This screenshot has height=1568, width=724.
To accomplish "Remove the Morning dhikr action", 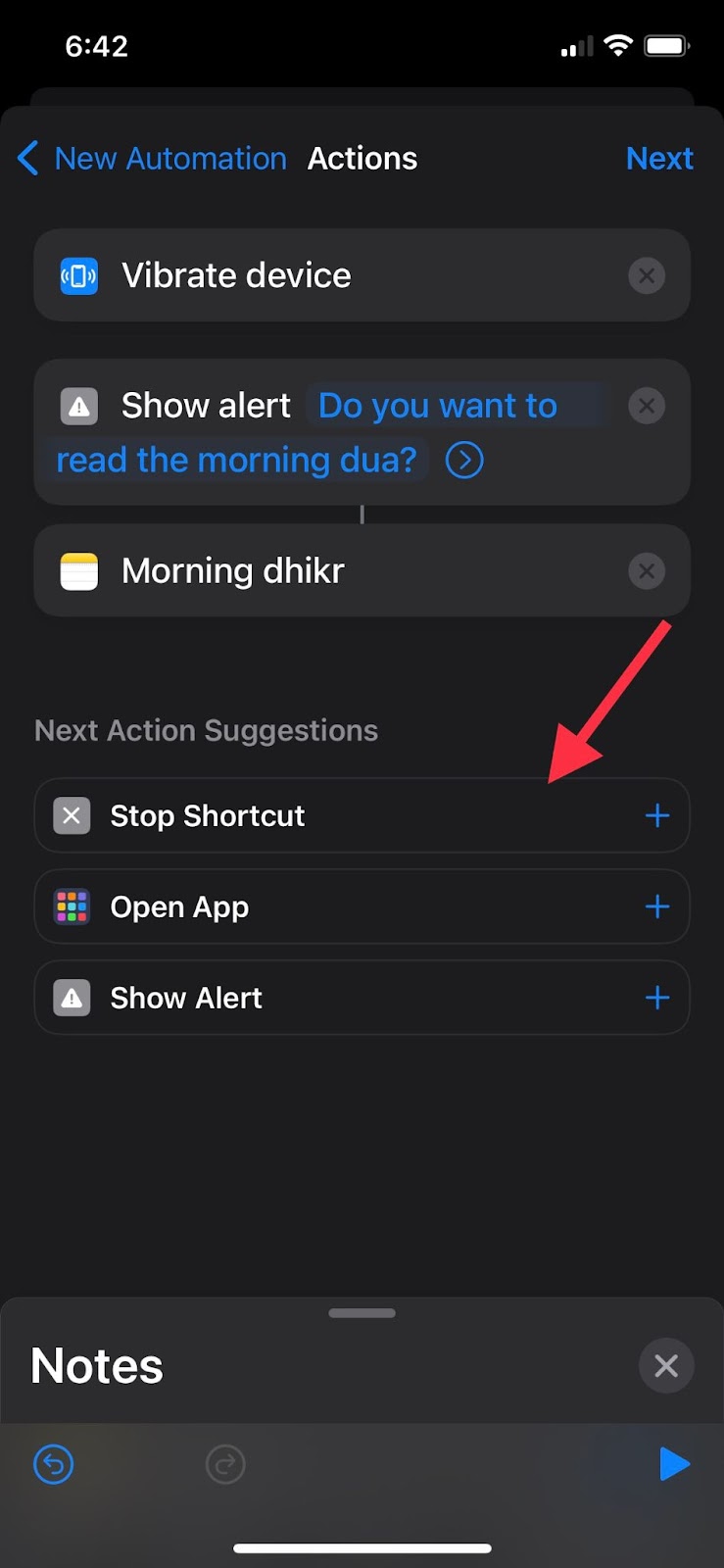I will [x=647, y=571].
